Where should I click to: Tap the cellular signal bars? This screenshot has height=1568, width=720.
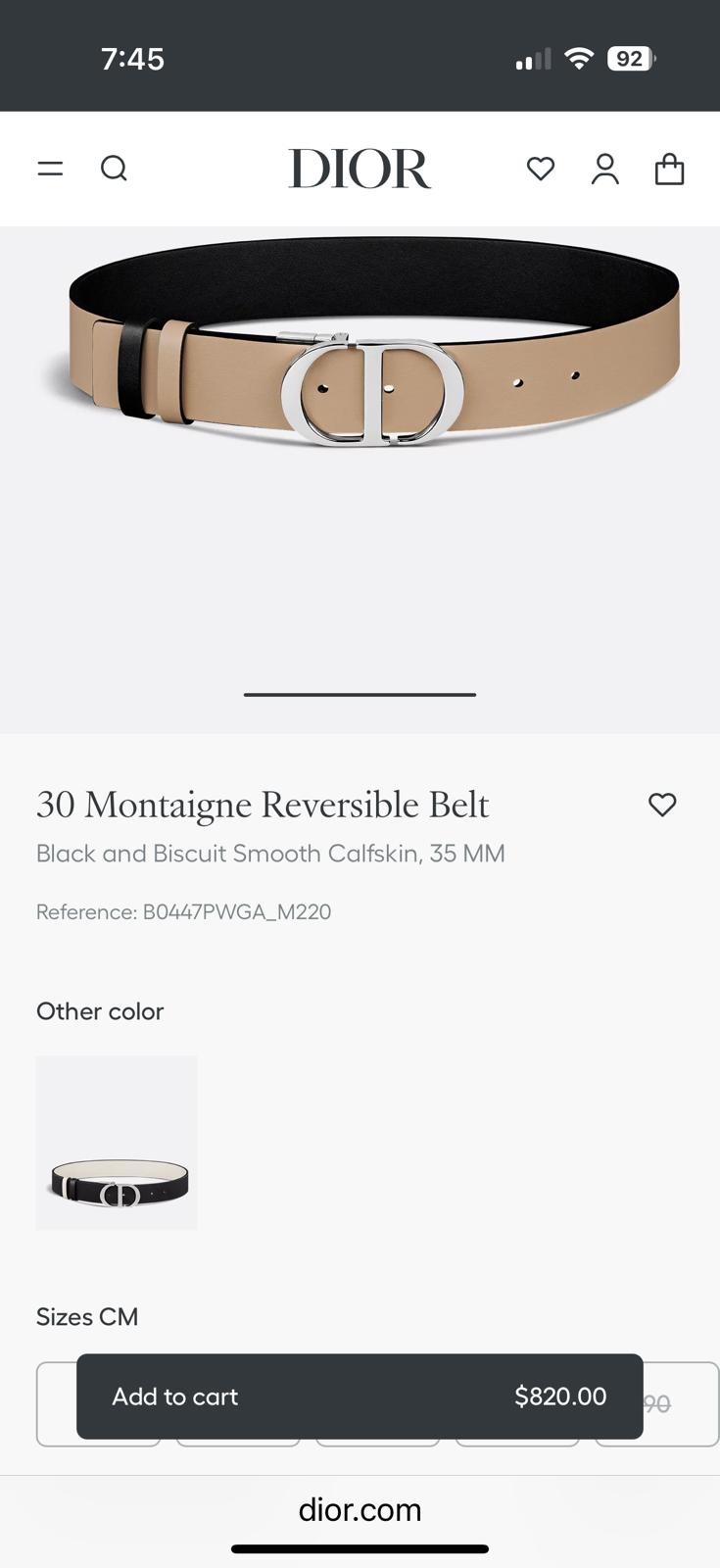[x=532, y=59]
